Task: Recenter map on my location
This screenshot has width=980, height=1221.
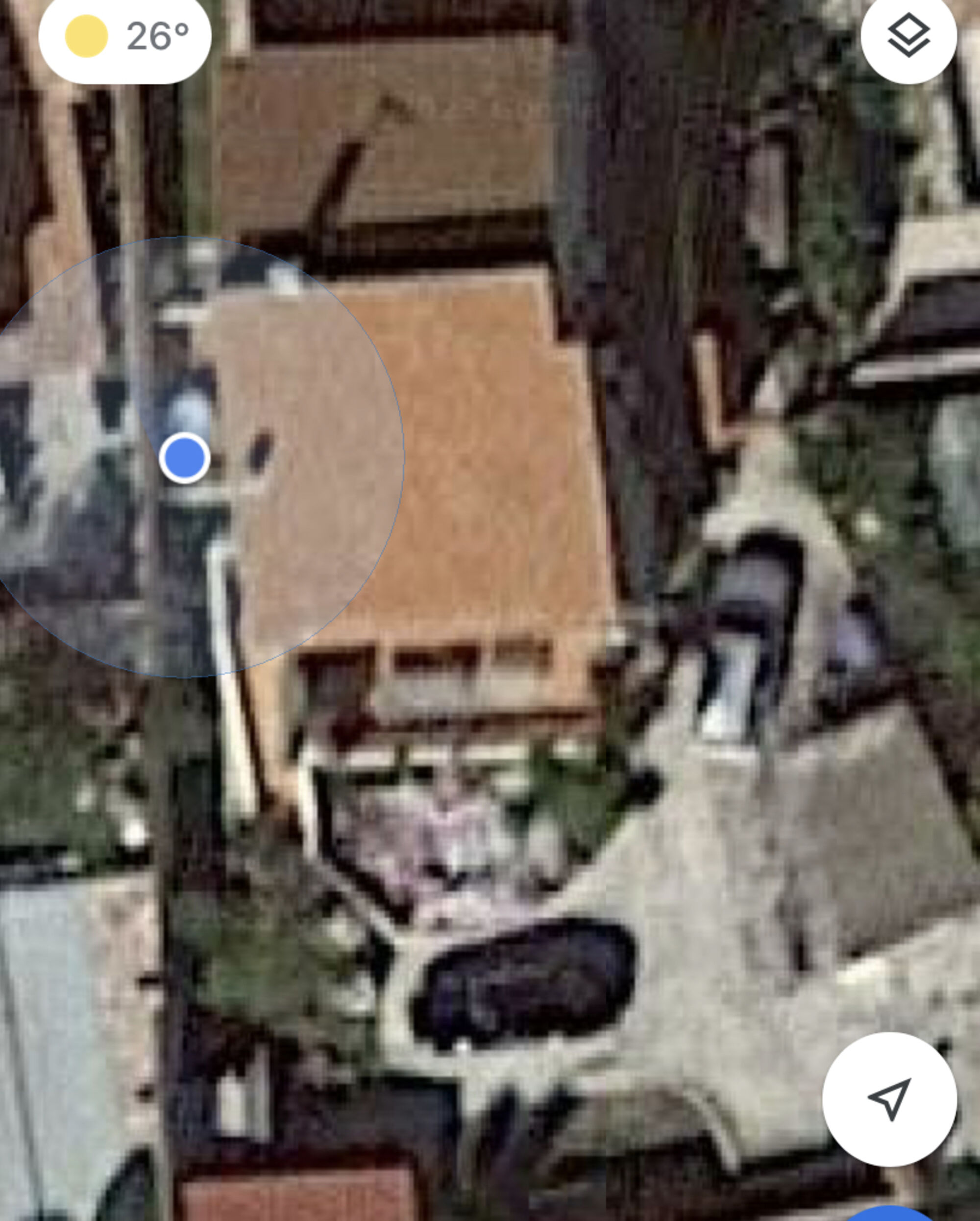Action: (889, 1098)
